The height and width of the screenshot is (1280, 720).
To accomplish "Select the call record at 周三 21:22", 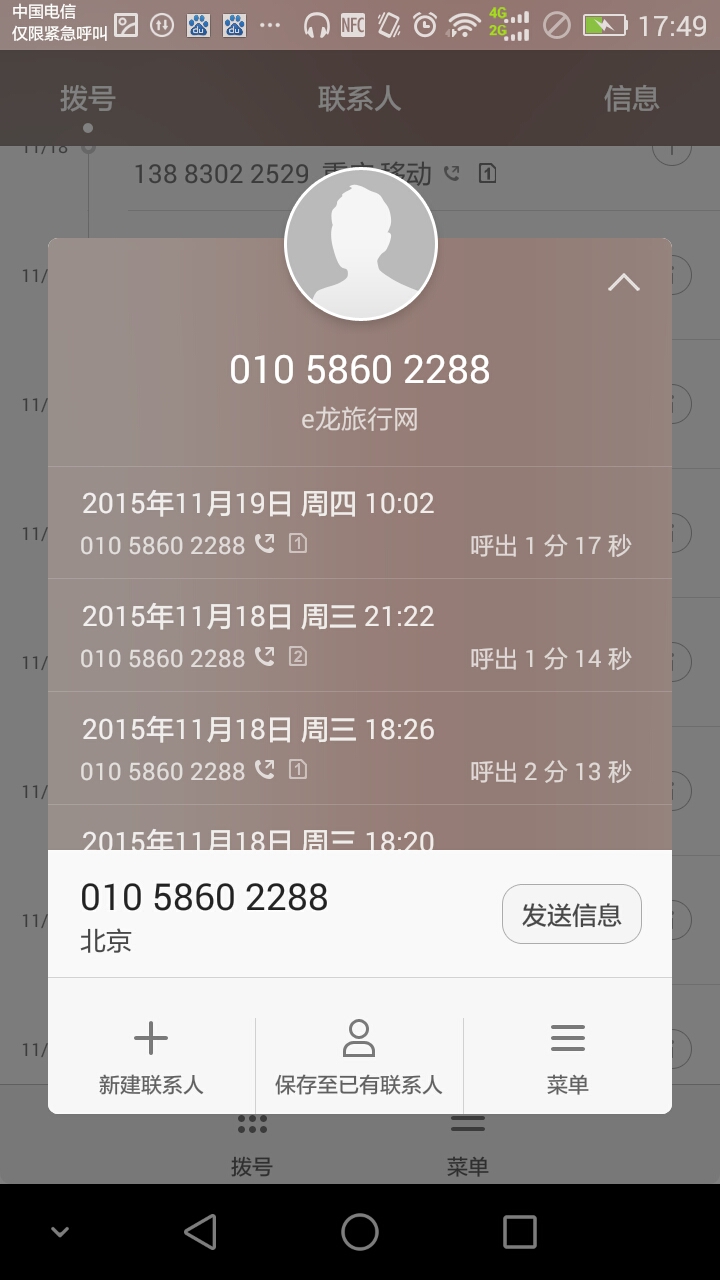I will click(358, 636).
